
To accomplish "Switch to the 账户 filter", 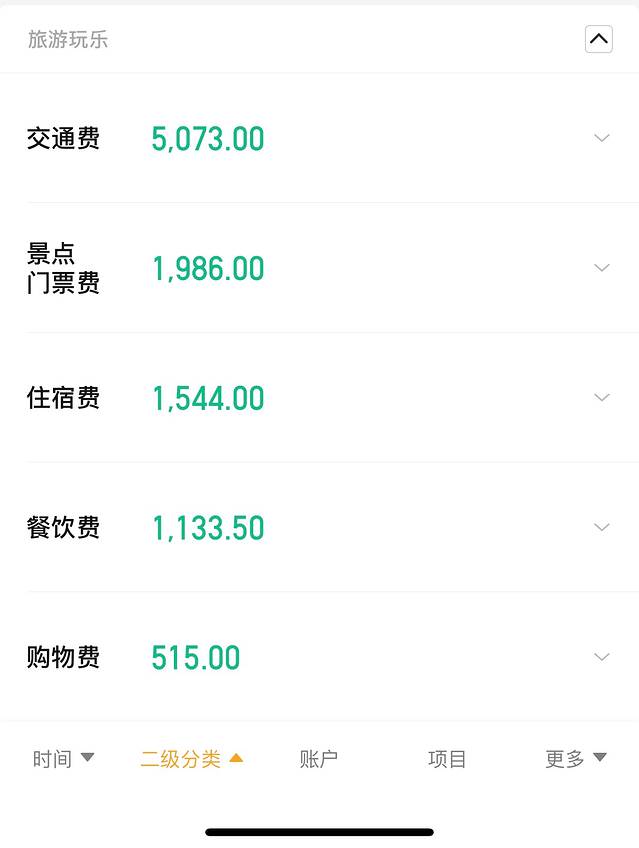I will click(318, 759).
